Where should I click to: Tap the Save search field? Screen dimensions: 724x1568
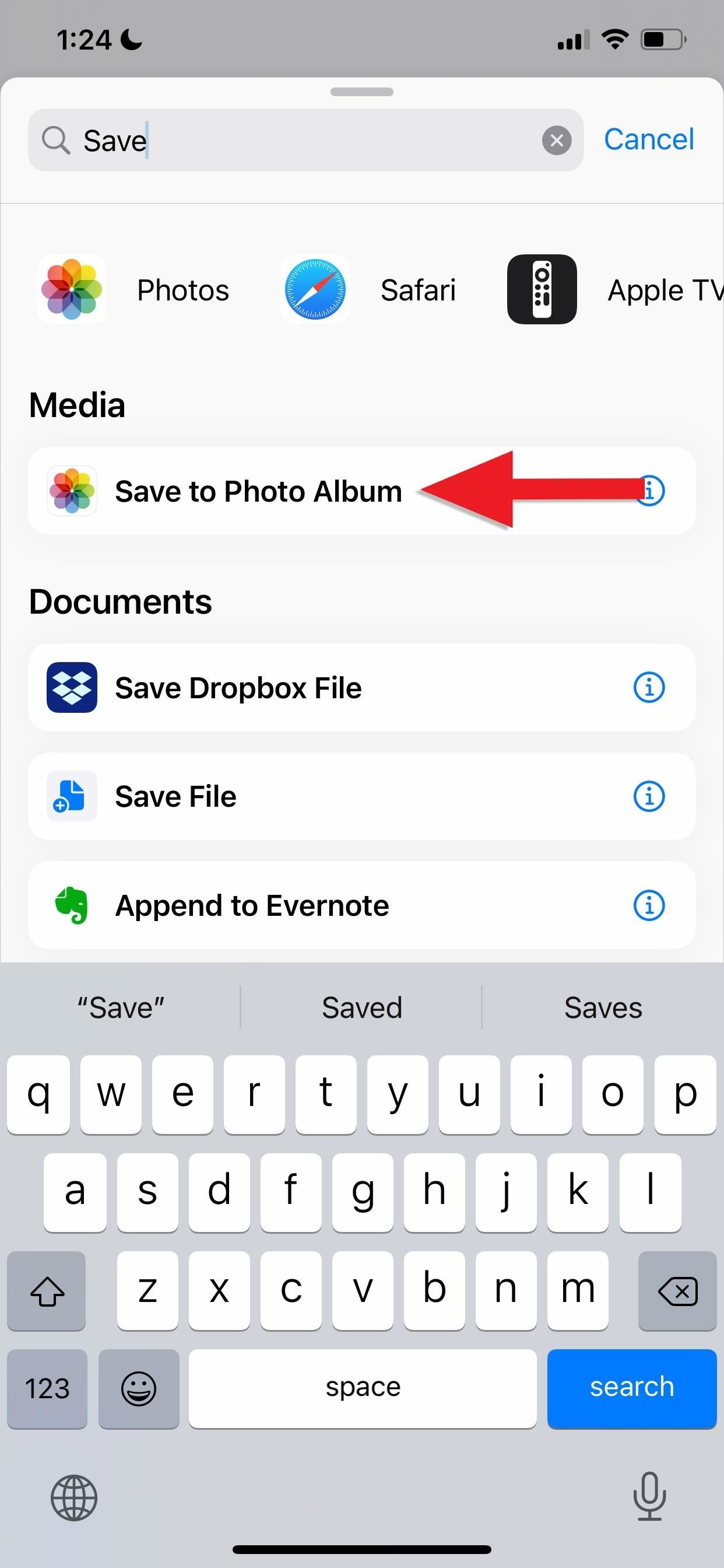point(305,141)
